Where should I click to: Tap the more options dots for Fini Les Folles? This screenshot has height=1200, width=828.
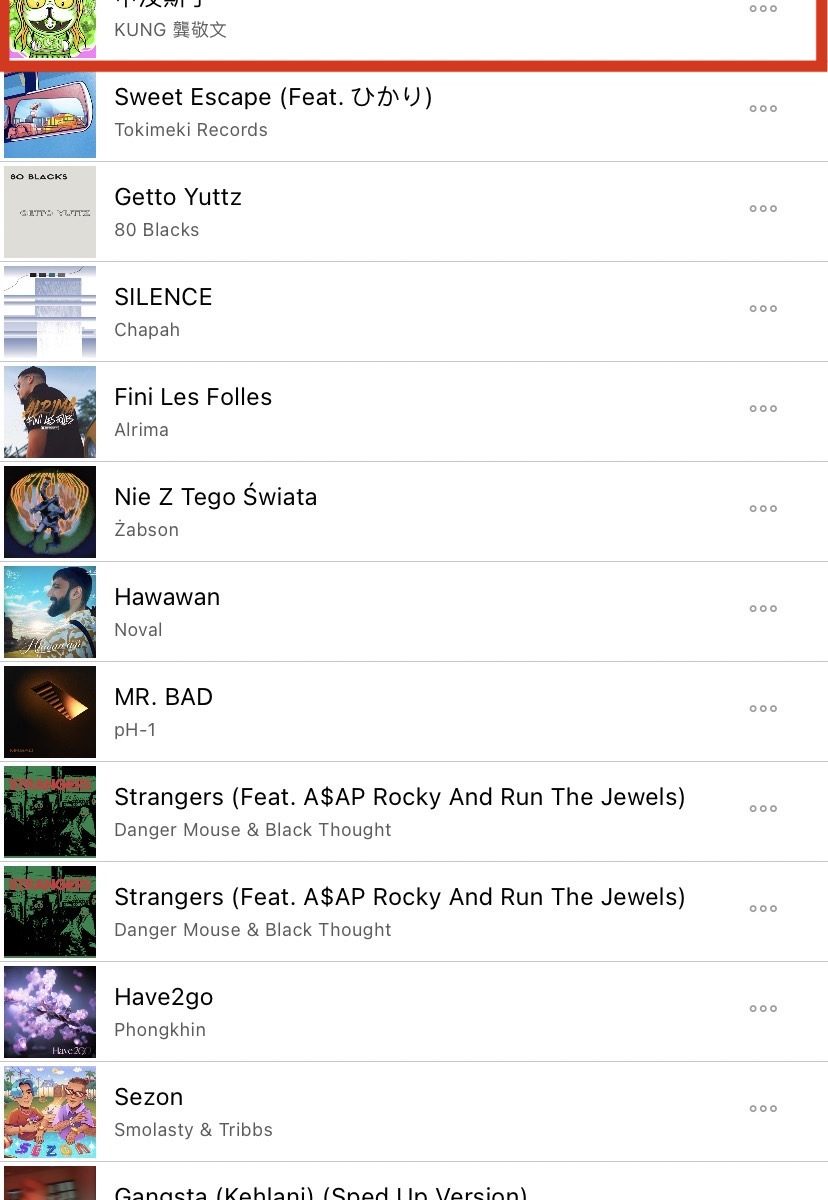[x=763, y=409]
